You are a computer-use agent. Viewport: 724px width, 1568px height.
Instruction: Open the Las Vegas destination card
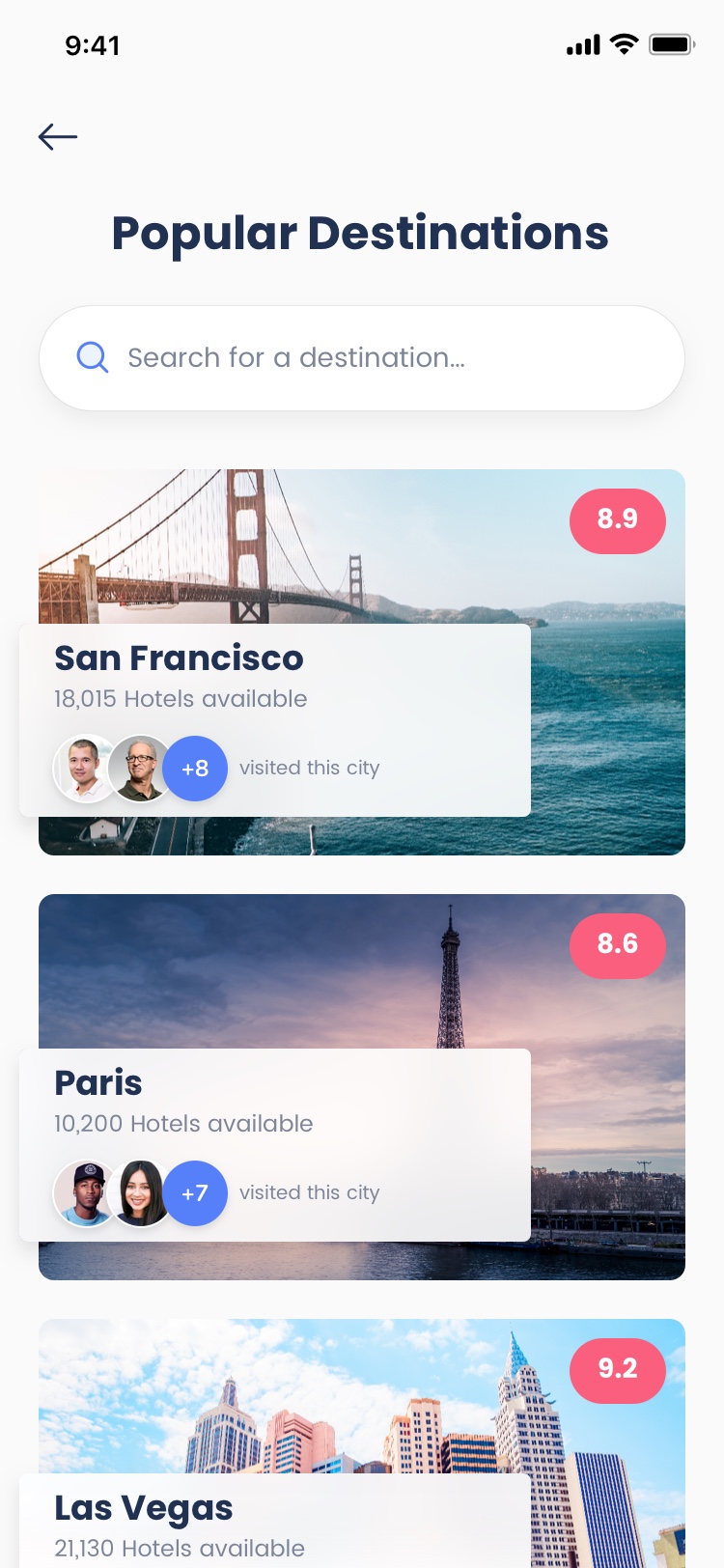point(362,1443)
